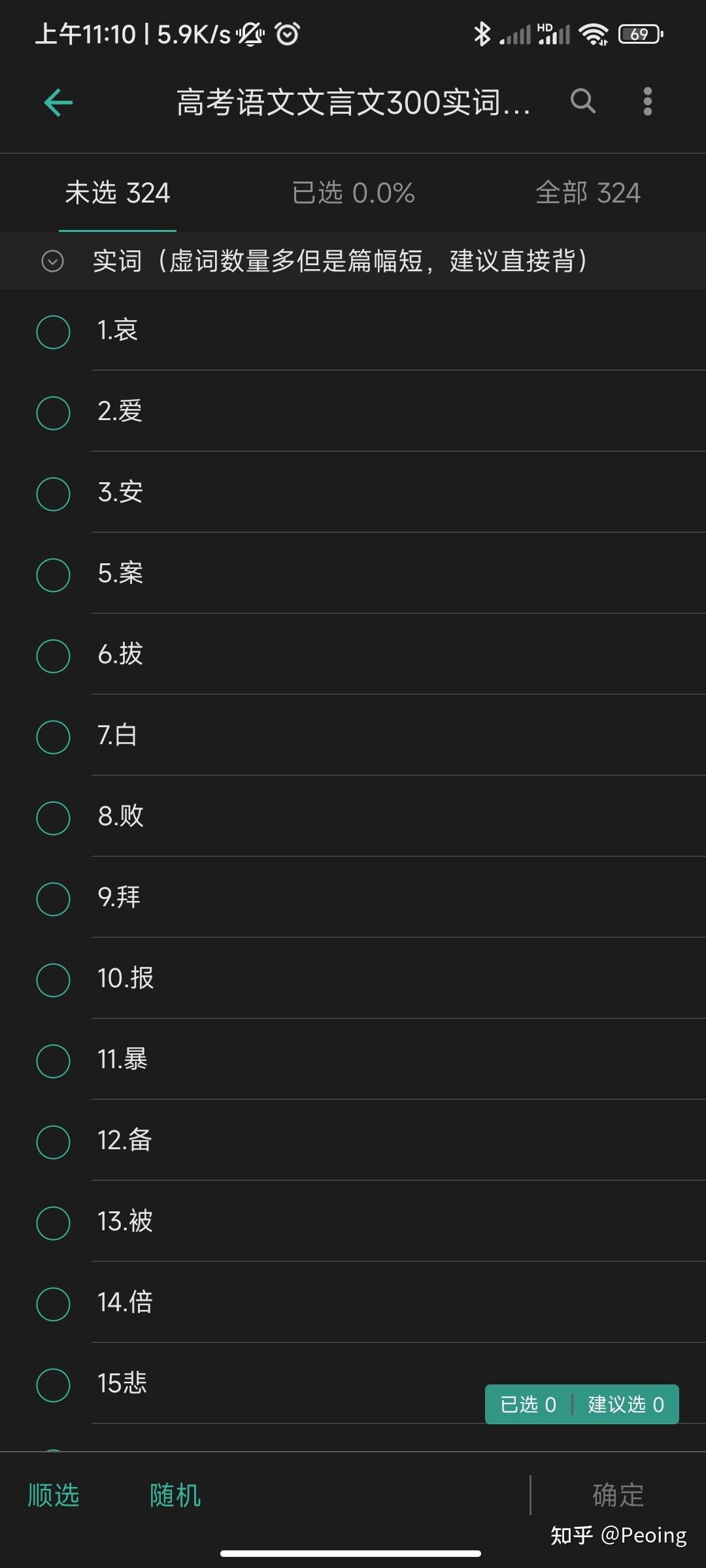Check the circle for 13.被
This screenshot has height=1568, width=706.
[54, 1223]
